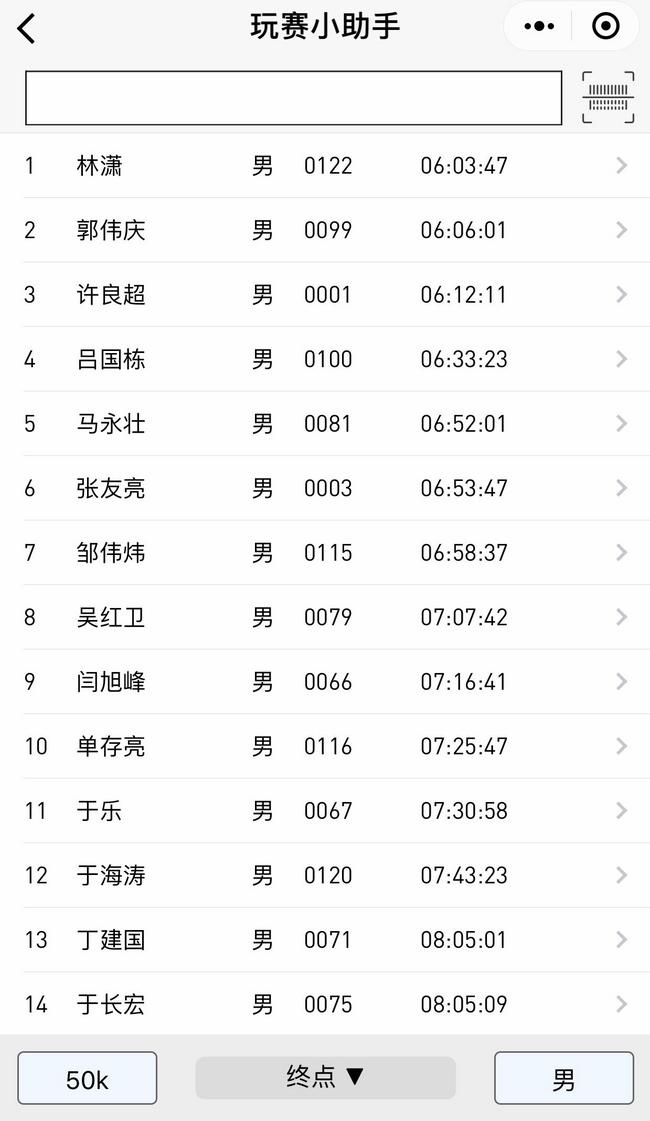Open 闫旭峰's record
This screenshot has height=1121, width=650.
point(325,681)
